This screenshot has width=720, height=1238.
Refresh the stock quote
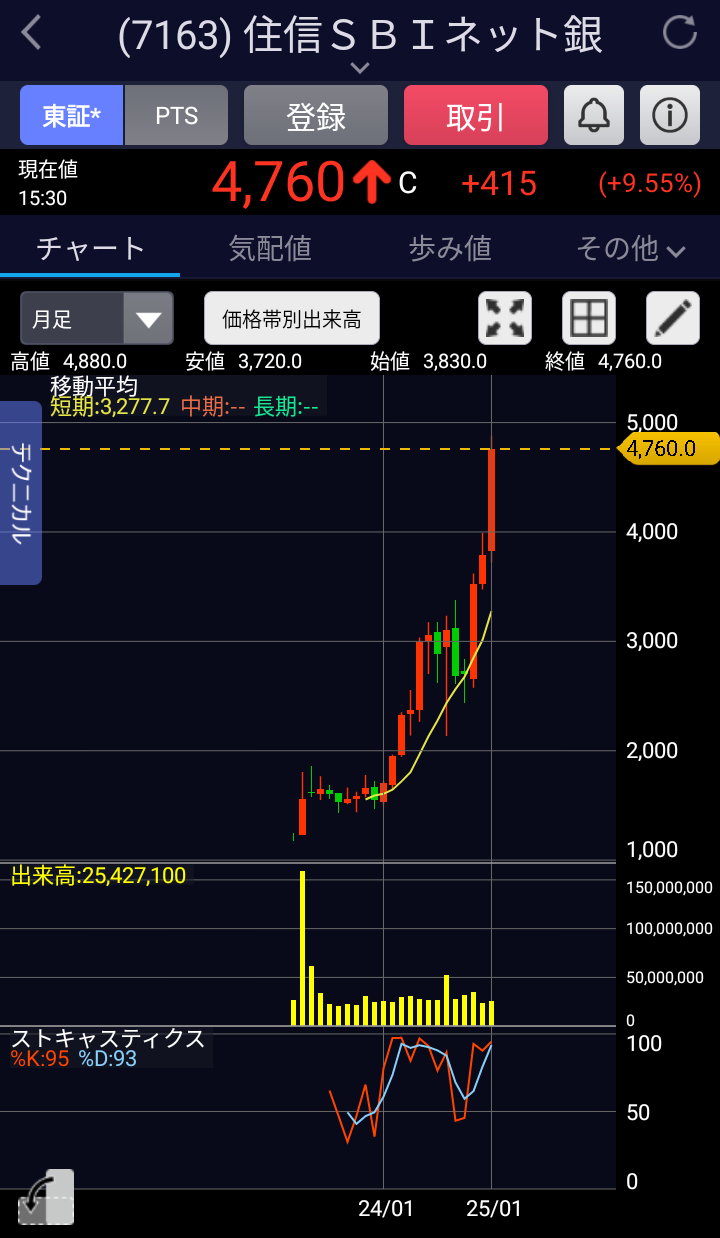[680, 33]
